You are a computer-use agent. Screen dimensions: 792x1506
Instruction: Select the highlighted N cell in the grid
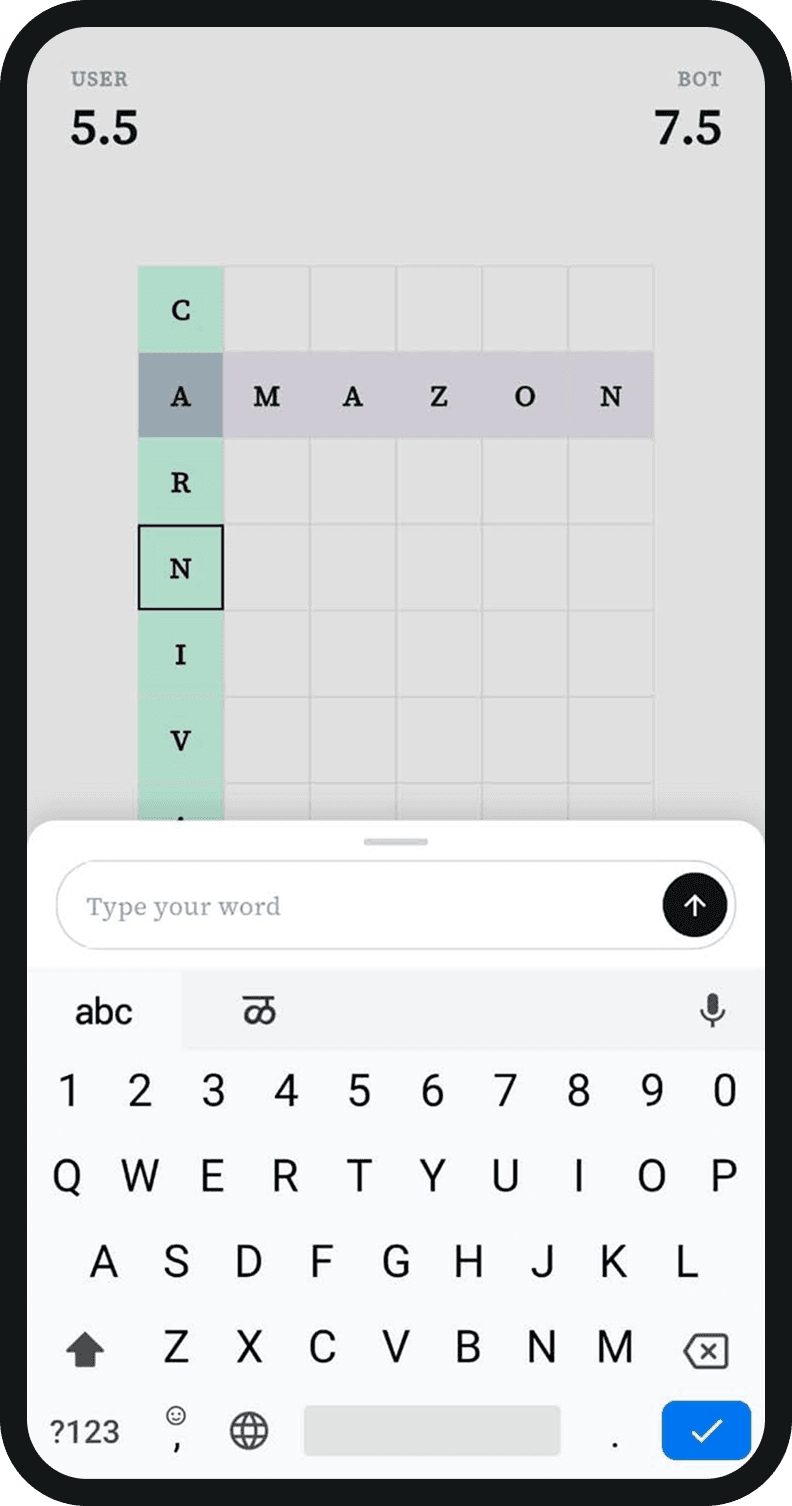[180, 568]
